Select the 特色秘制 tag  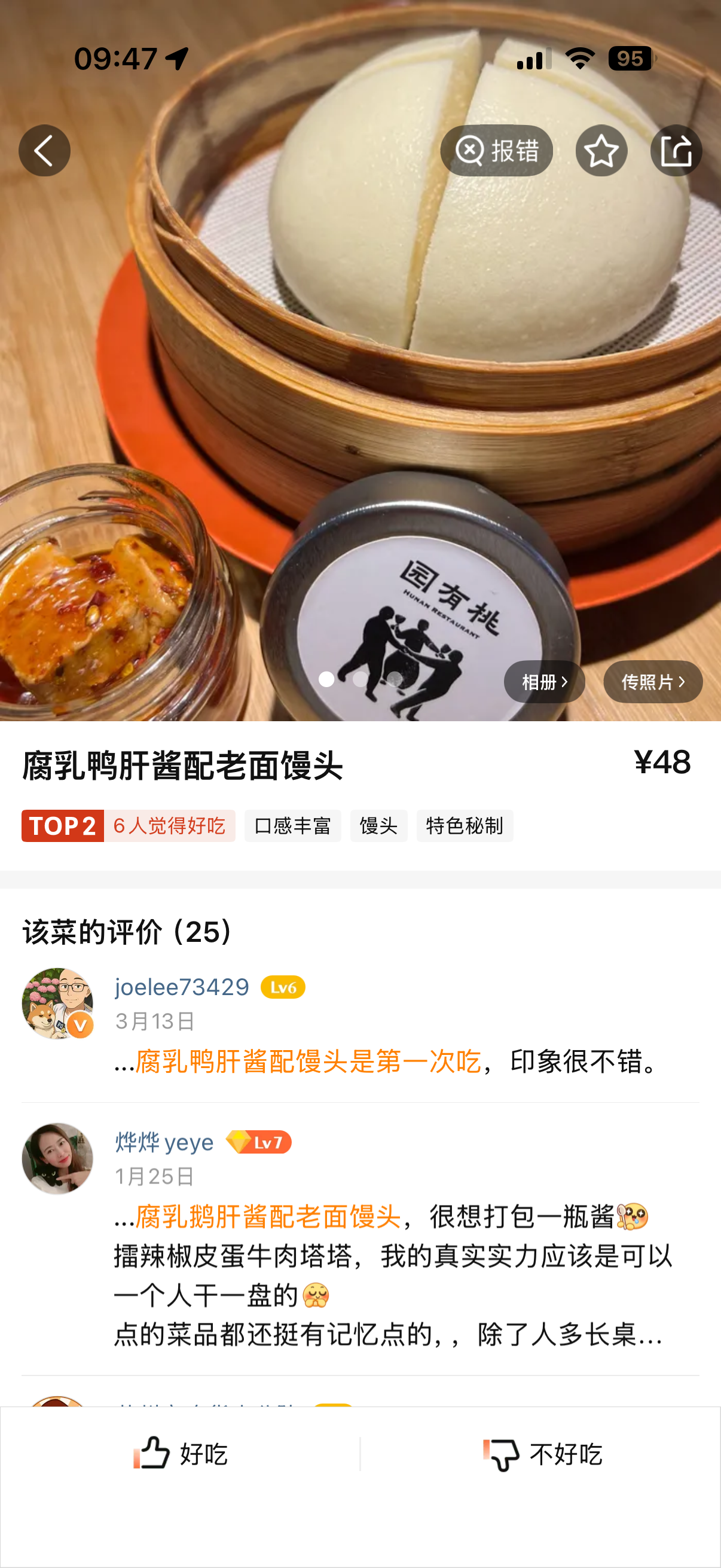[x=465, y=825]
